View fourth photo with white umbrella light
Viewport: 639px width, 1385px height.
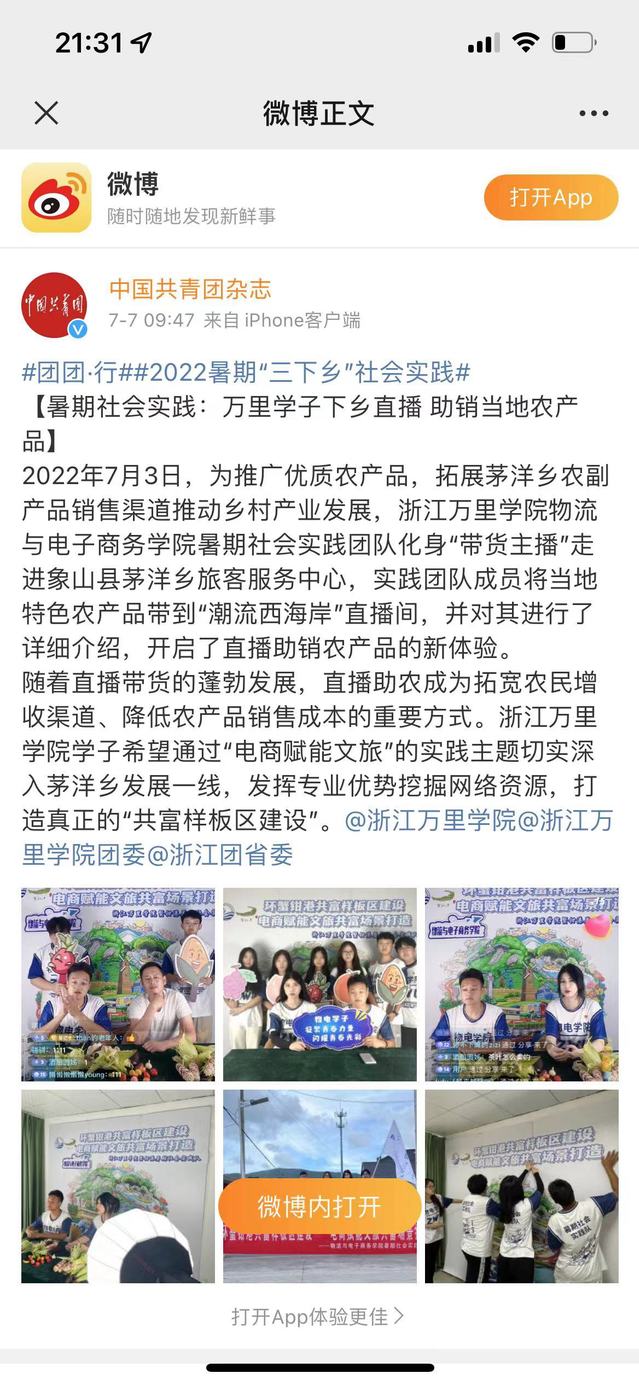pyautogui.click(x=118, y=1186)
